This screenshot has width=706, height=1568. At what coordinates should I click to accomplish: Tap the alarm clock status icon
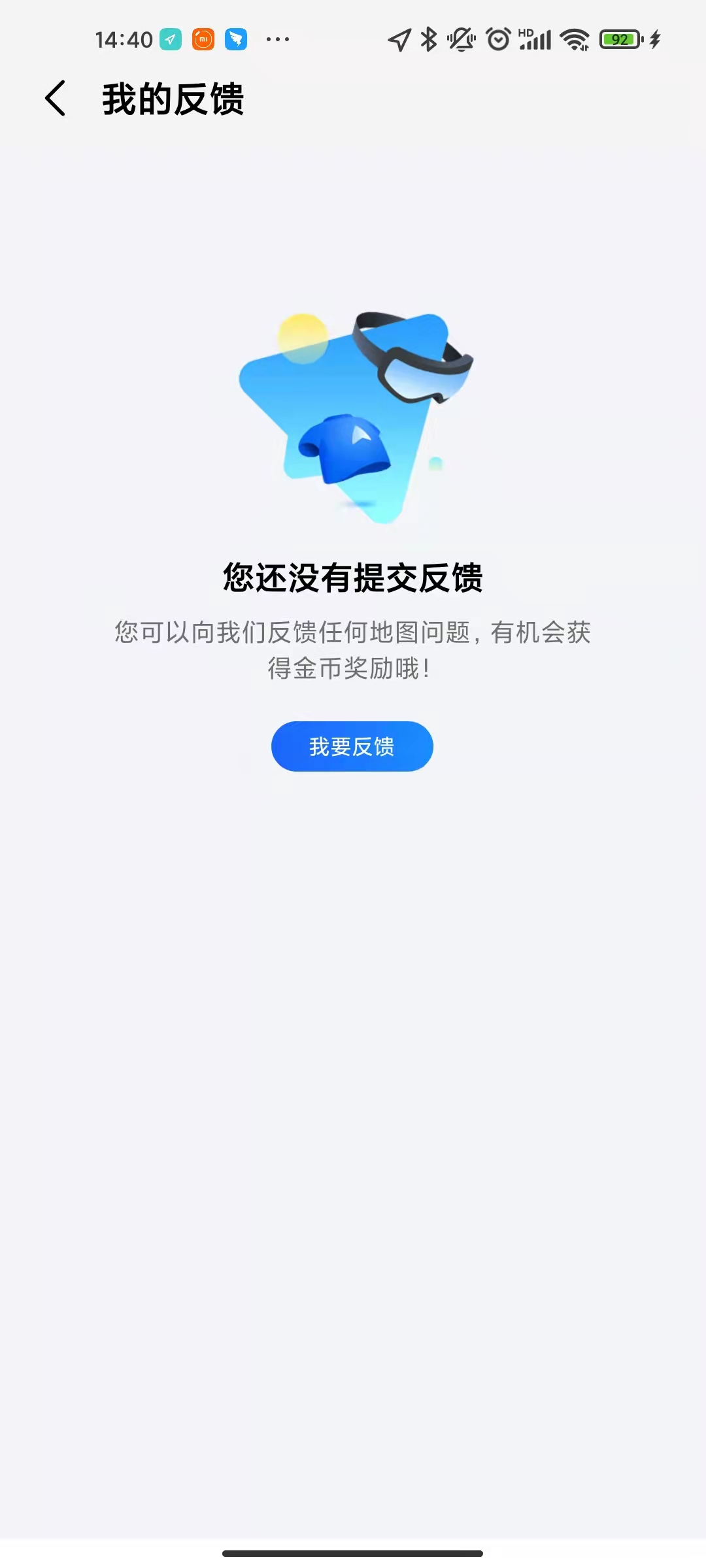(497, 39)
